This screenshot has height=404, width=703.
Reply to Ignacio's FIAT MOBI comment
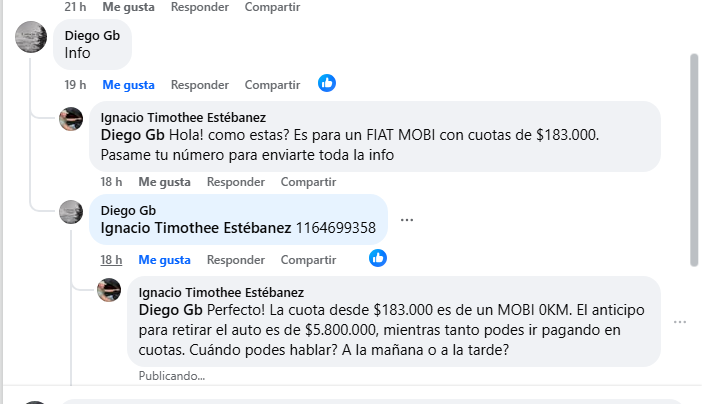pyautogui.click(x=236, y=182)
